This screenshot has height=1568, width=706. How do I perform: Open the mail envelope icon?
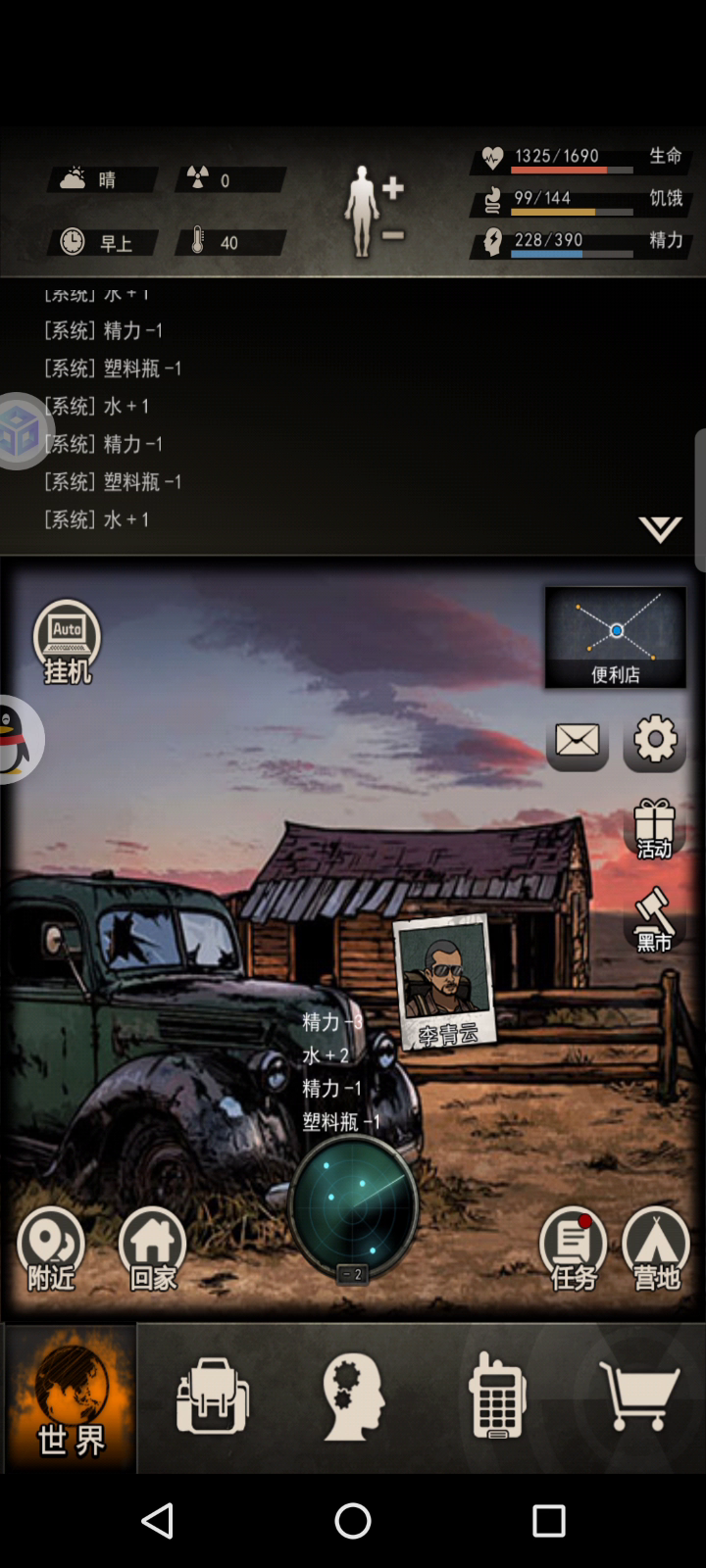(577, 741)
